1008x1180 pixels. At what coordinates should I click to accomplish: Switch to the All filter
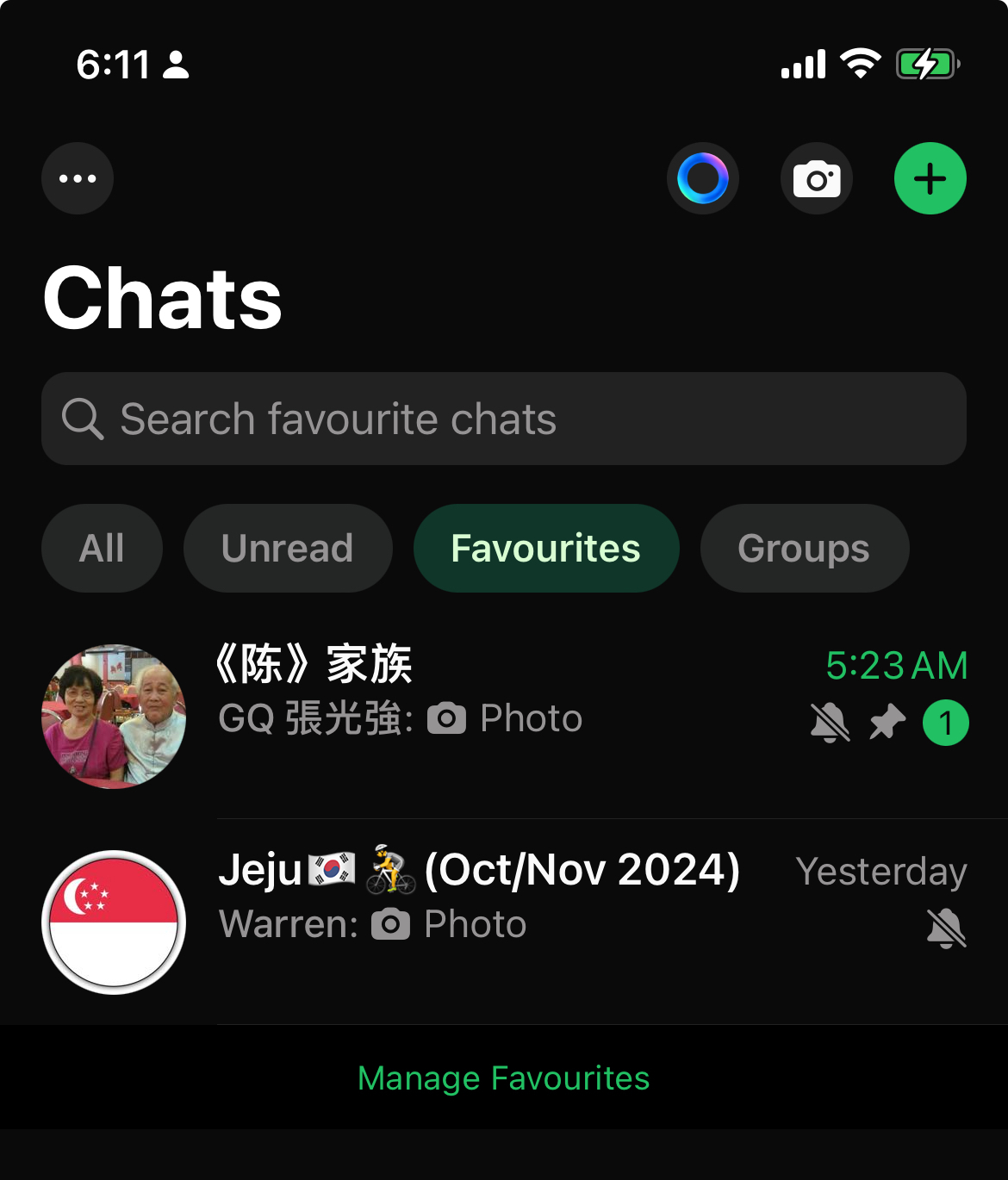pos(102,548)
